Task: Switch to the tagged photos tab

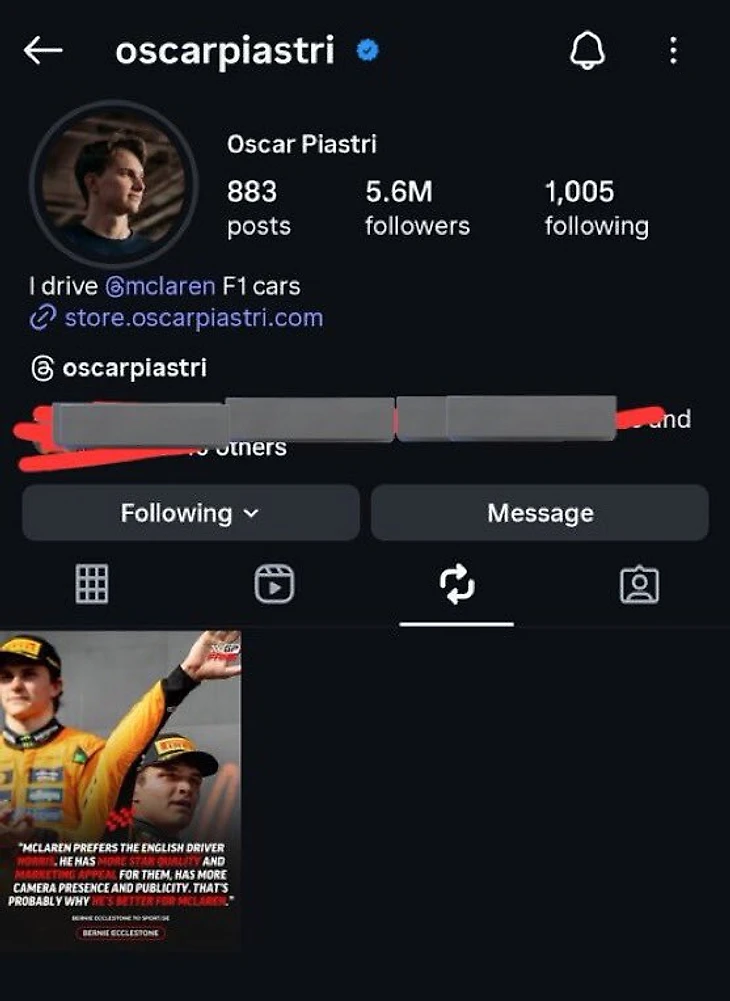Action: 639,584
